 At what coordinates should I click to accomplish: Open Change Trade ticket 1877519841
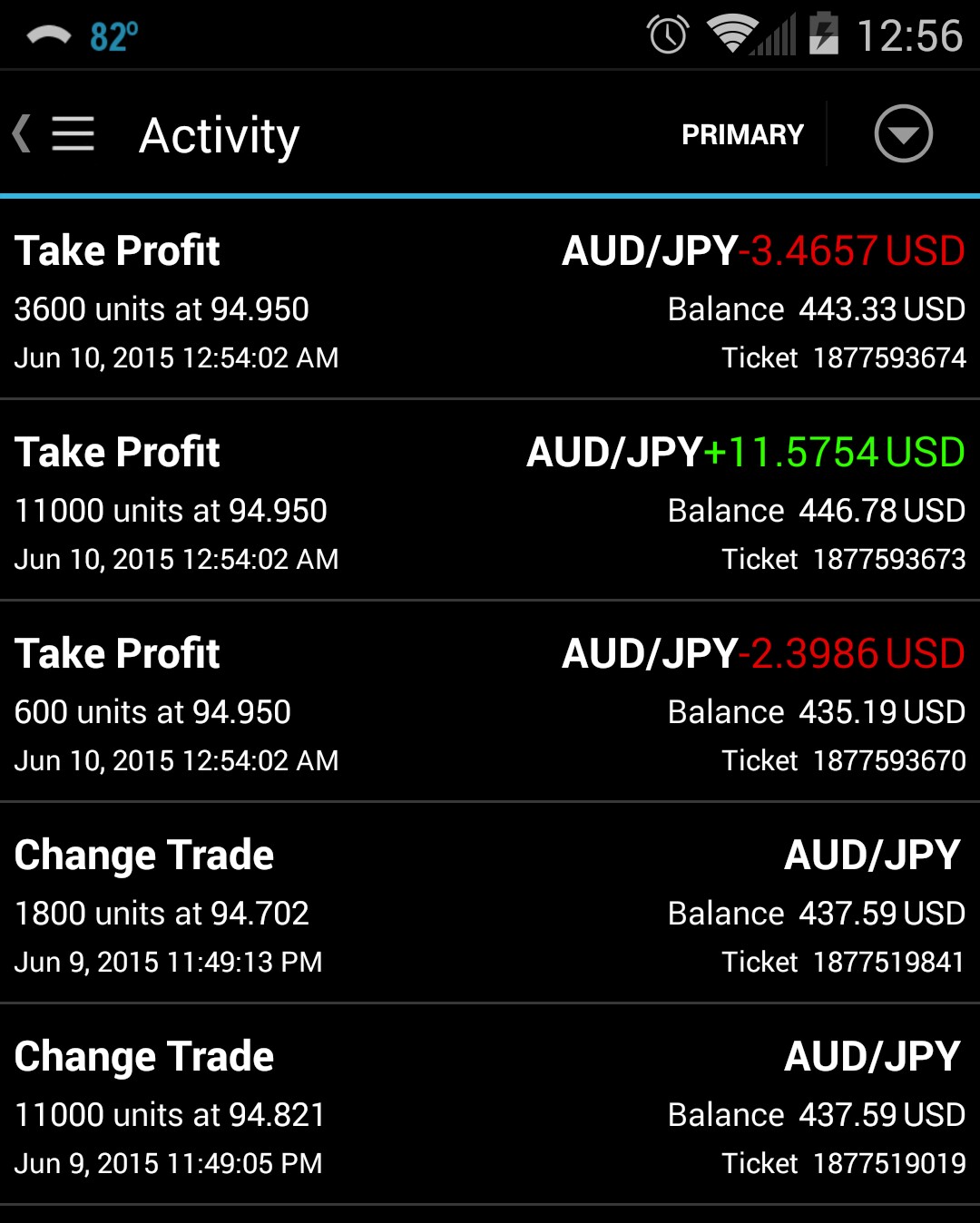coord(490,905)
